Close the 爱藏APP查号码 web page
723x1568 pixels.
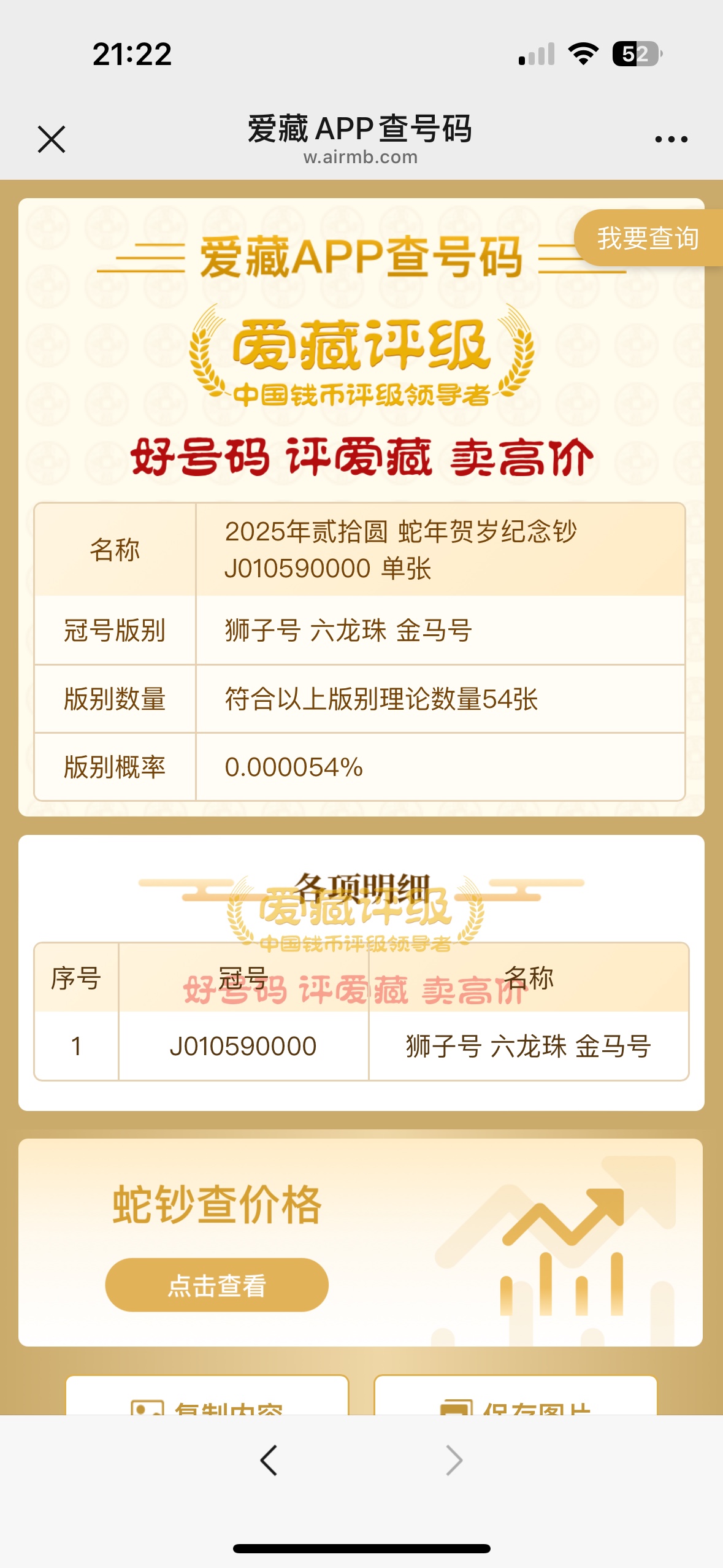[52, 139]
